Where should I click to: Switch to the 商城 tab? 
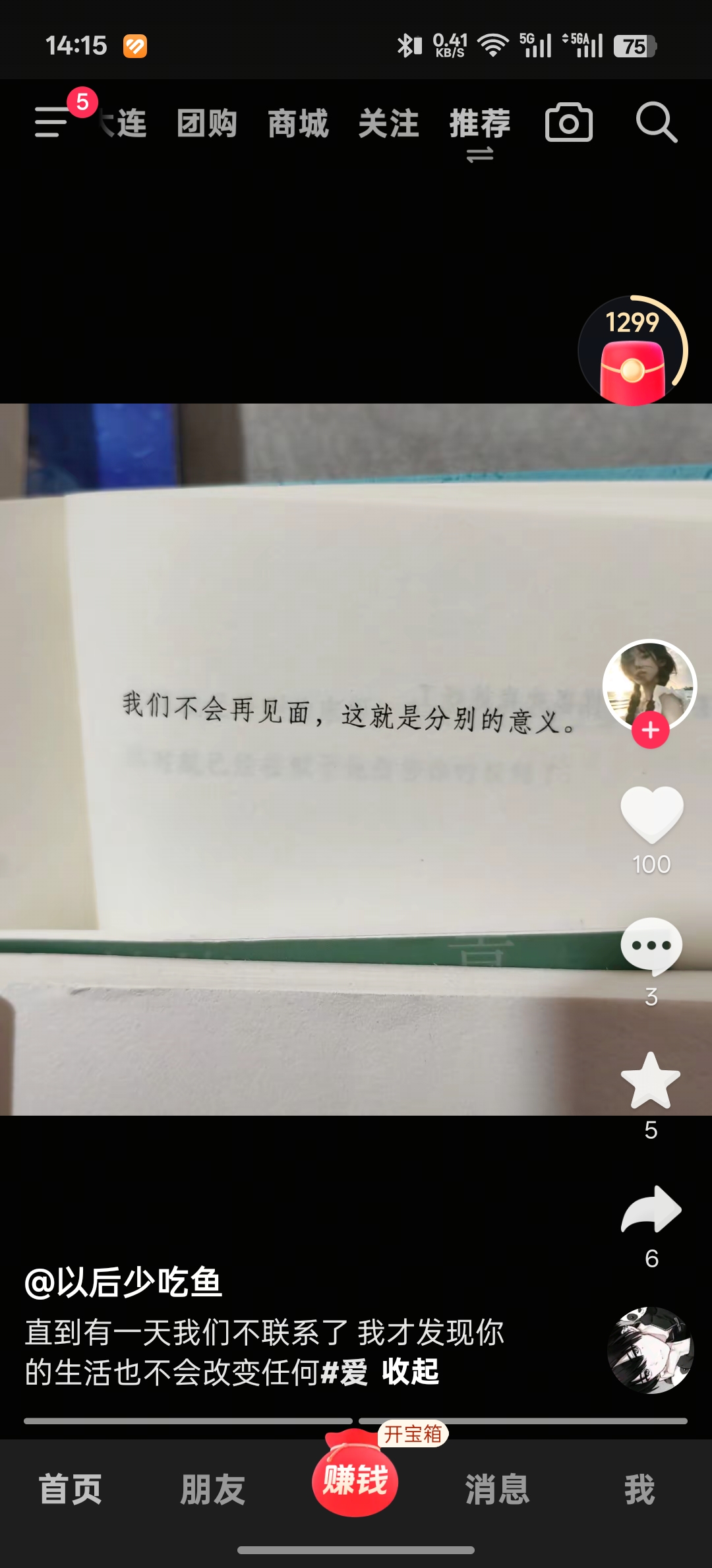click(x=298, y=123)
